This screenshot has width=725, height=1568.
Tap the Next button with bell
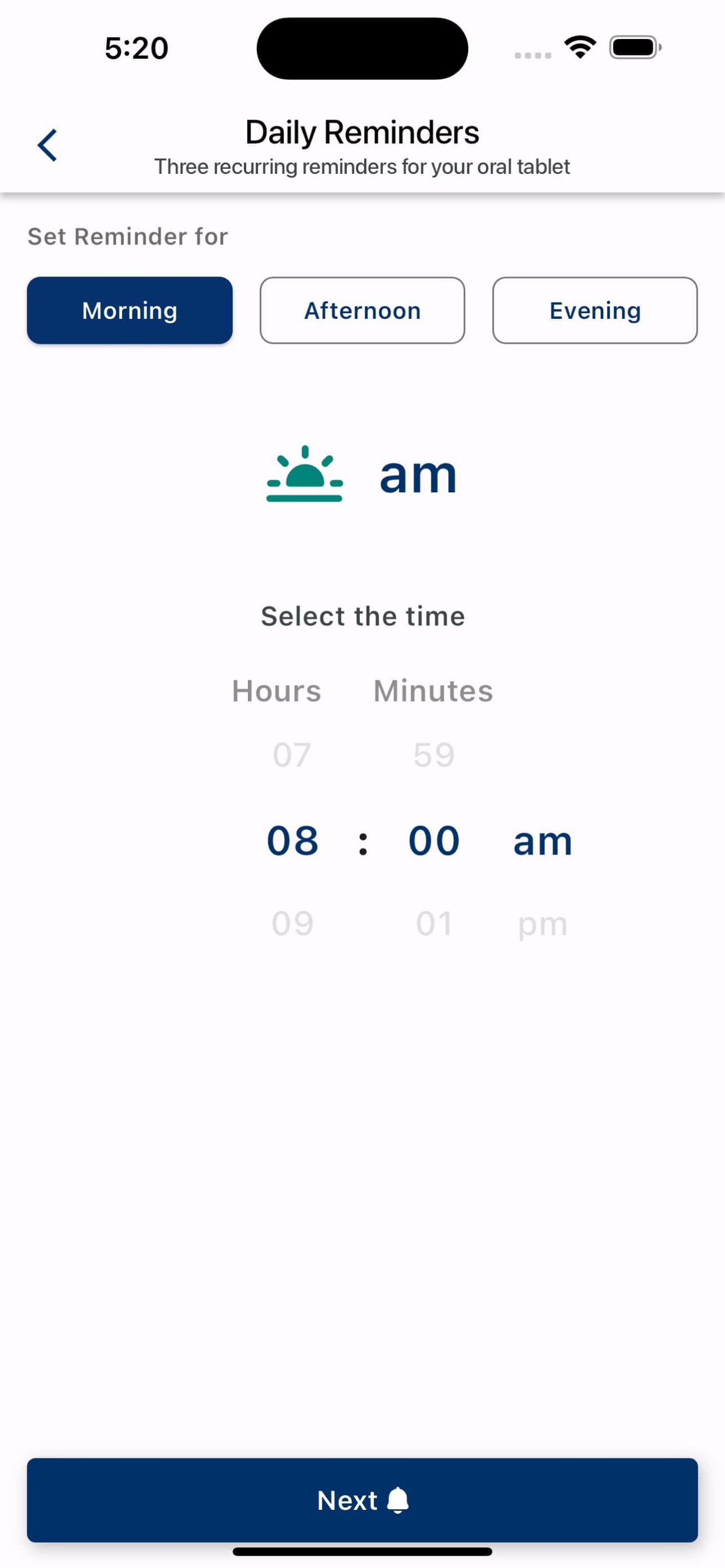[362, 1500]
